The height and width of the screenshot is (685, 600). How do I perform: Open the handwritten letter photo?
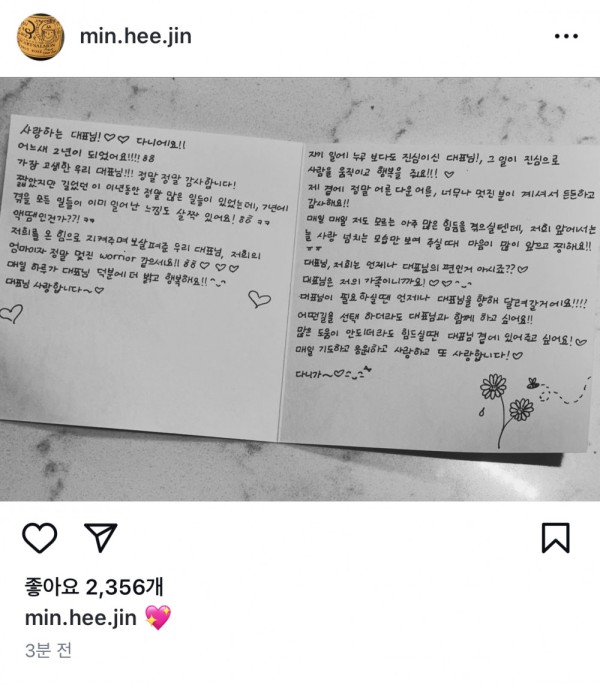coord(300,288)
